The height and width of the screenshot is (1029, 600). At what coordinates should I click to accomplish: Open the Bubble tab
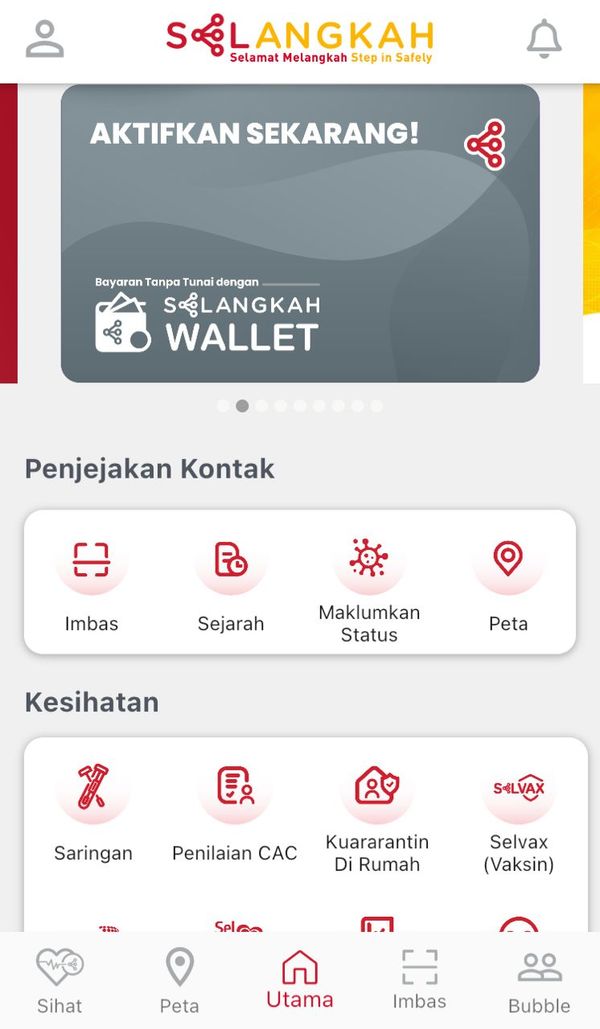[539, 981]
